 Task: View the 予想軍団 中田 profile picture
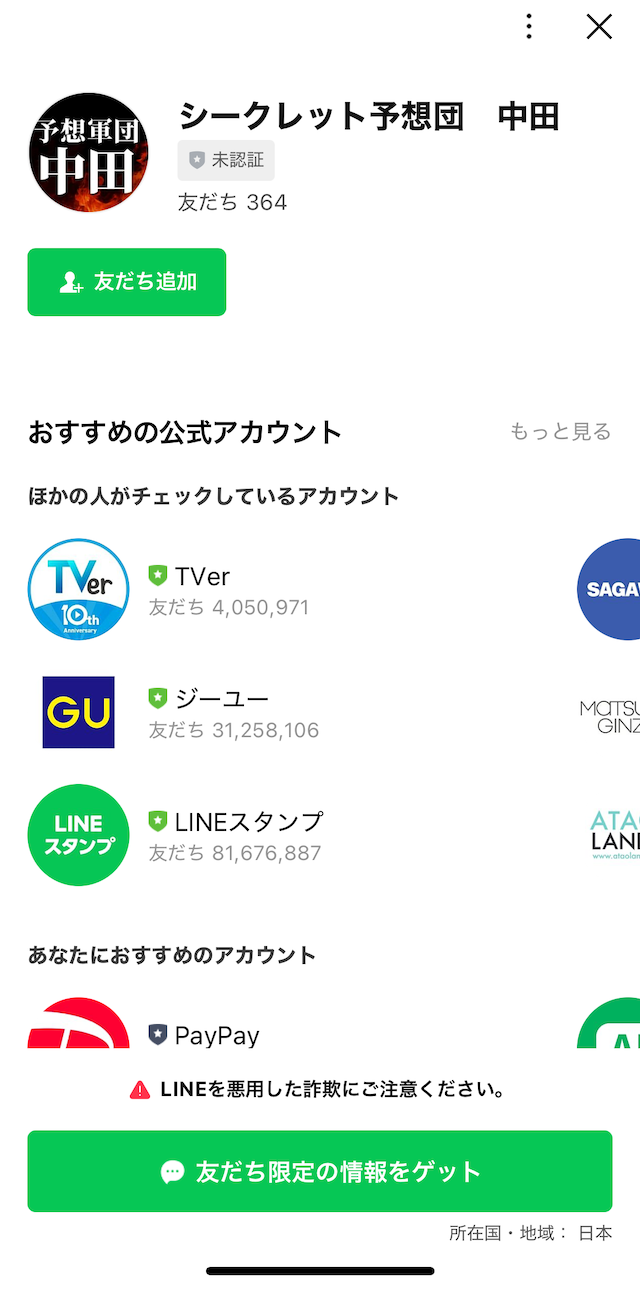tap(88, 152)
